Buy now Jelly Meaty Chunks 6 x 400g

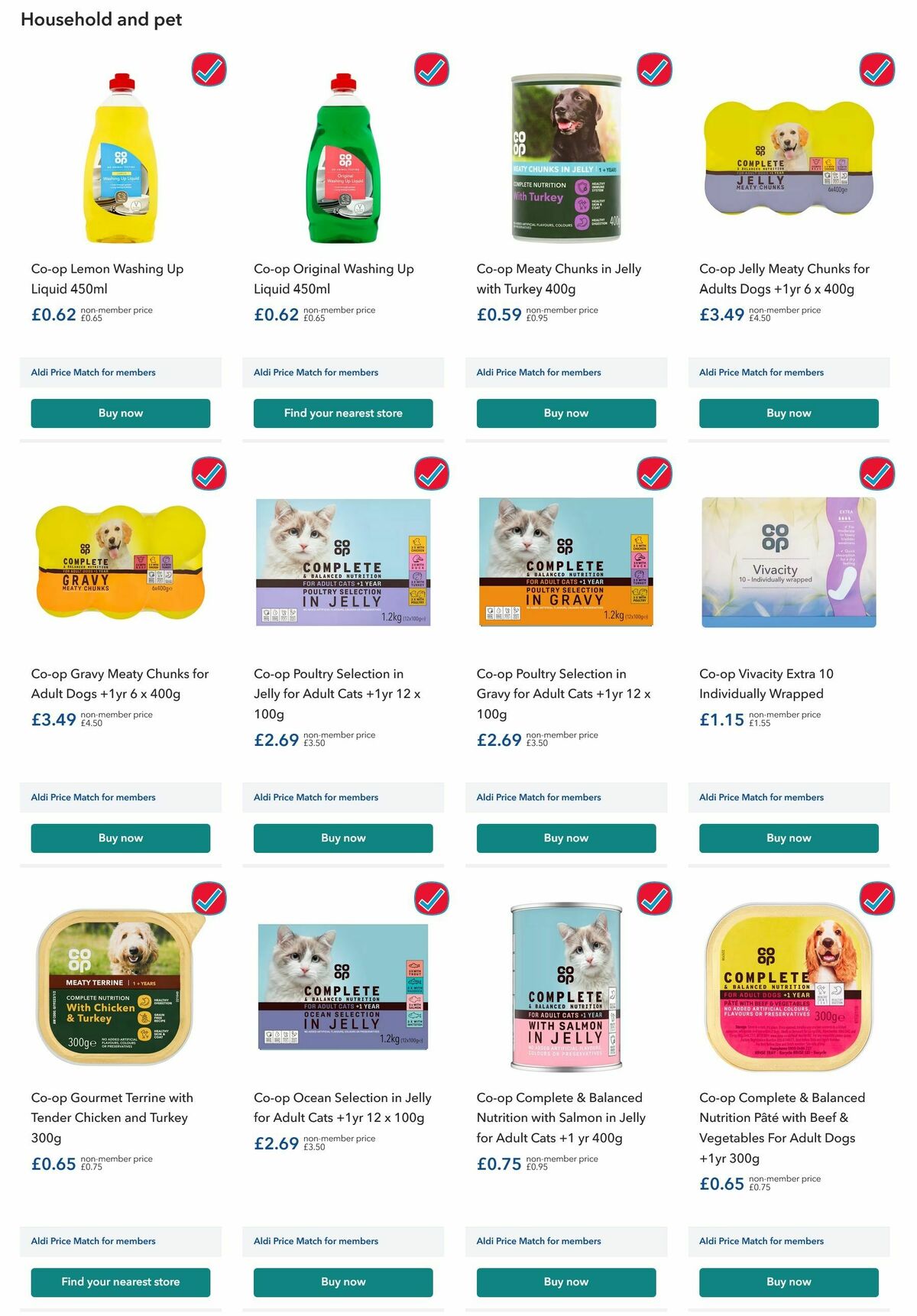coord(789,413)
